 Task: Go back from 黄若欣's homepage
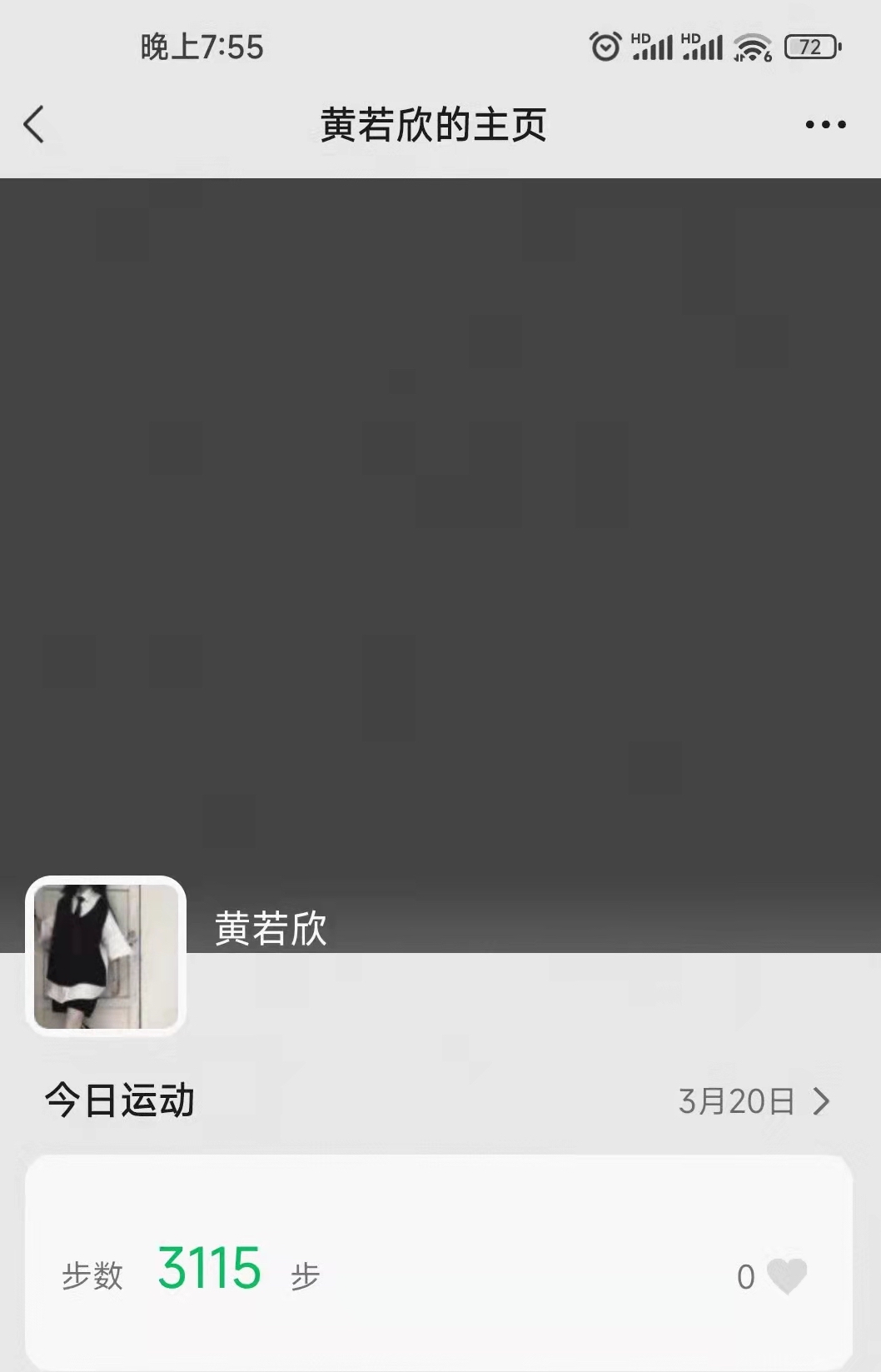(34, 125)
